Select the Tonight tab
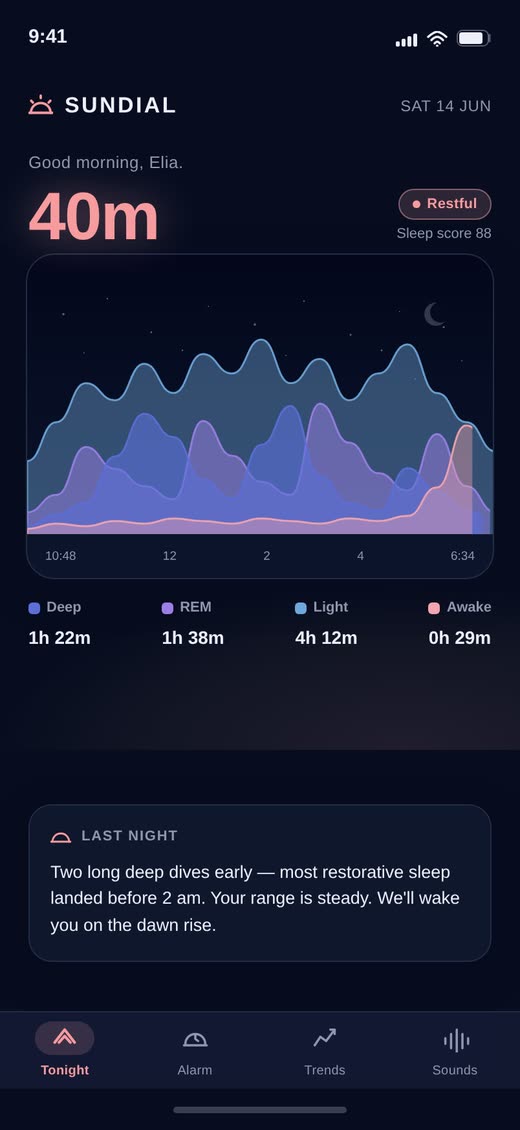This screenshot has height=1130, width=520. click(x=65, y=1051)
